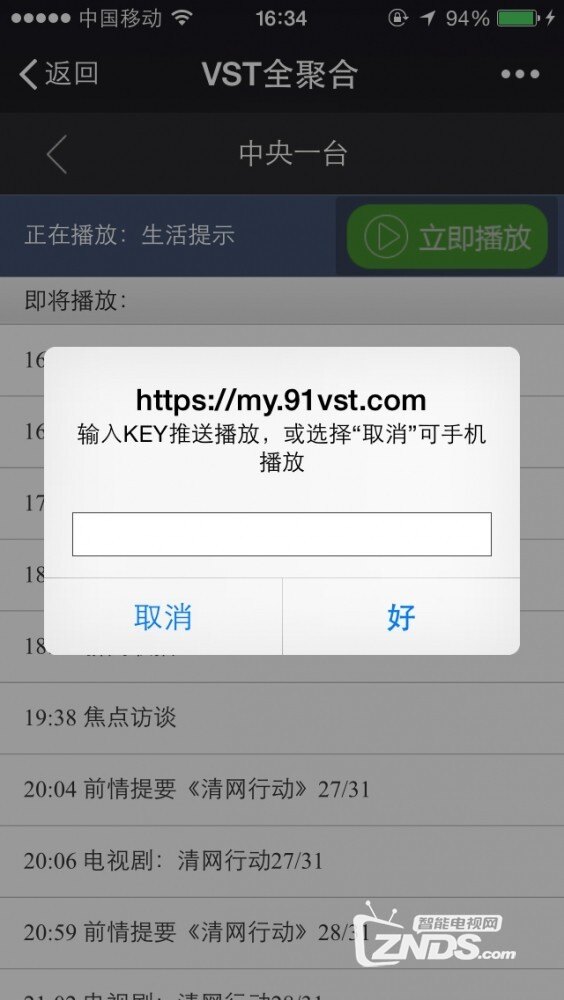Confirm the dialog with 好
The height and width of the screenshot is (1000, 564).
point(401,617)
